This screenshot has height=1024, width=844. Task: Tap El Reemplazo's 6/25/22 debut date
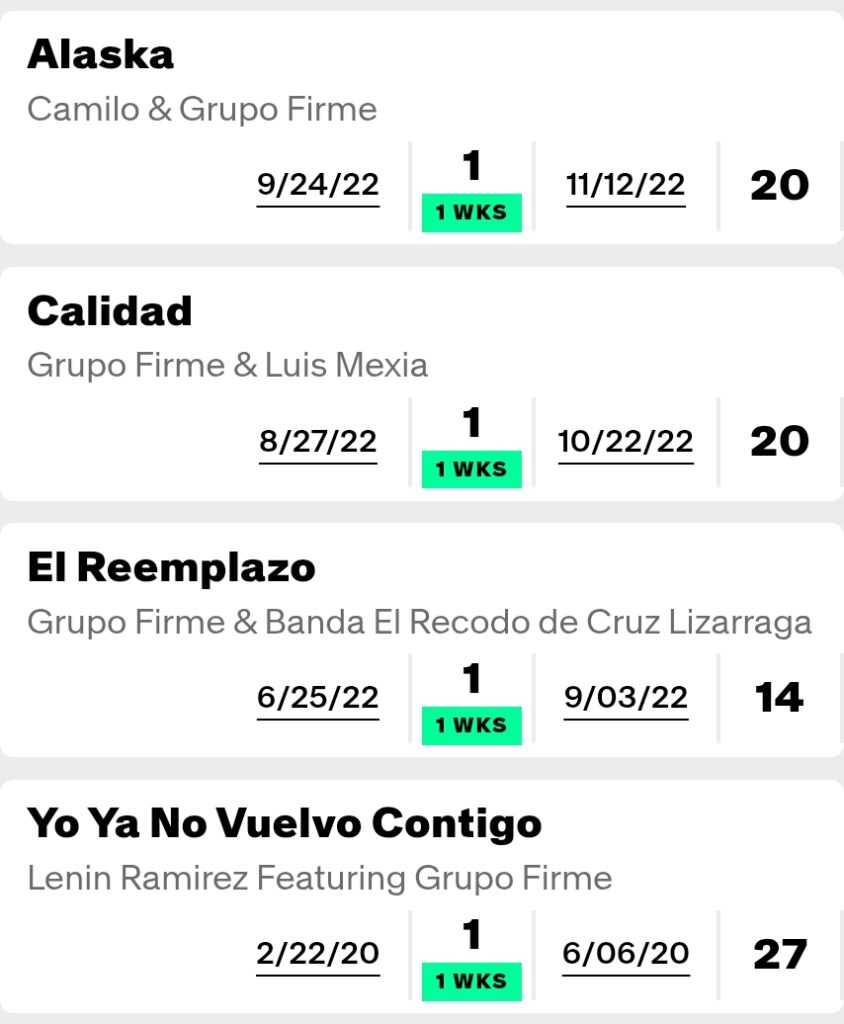(x=318, y=698)
